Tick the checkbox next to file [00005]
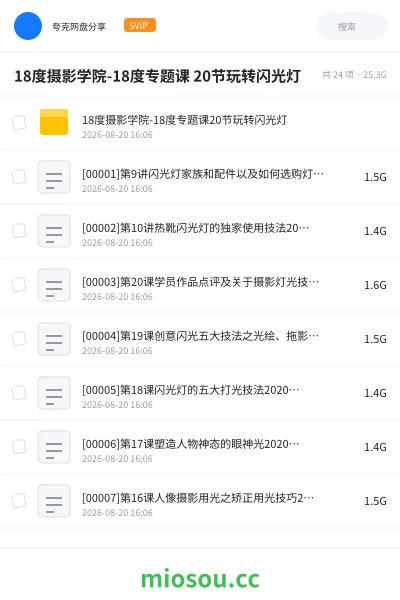This screenshot has height=600, width=400. pos(19,393)
